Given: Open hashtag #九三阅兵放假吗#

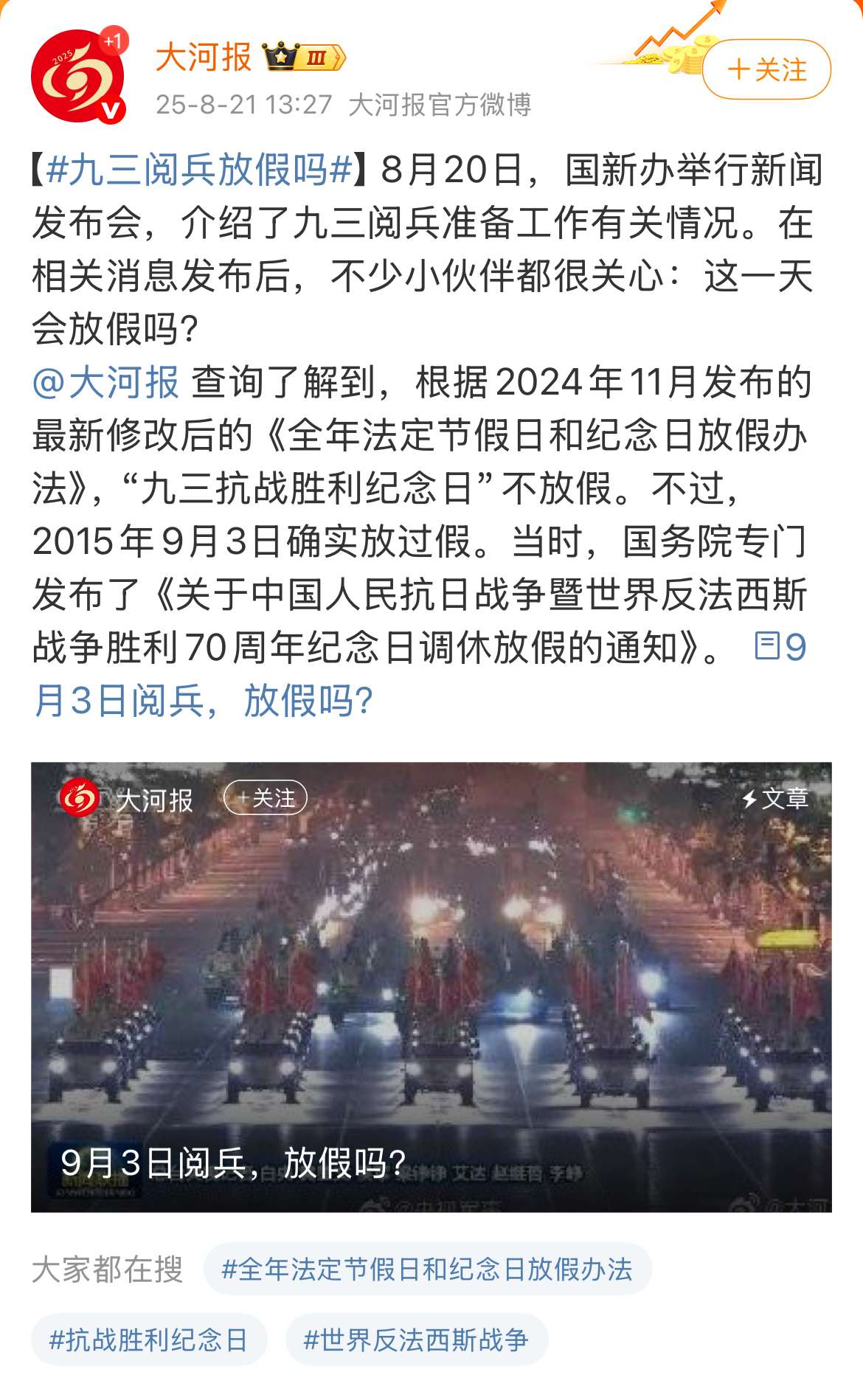Looking at the screenshot, I should [199, 170].
